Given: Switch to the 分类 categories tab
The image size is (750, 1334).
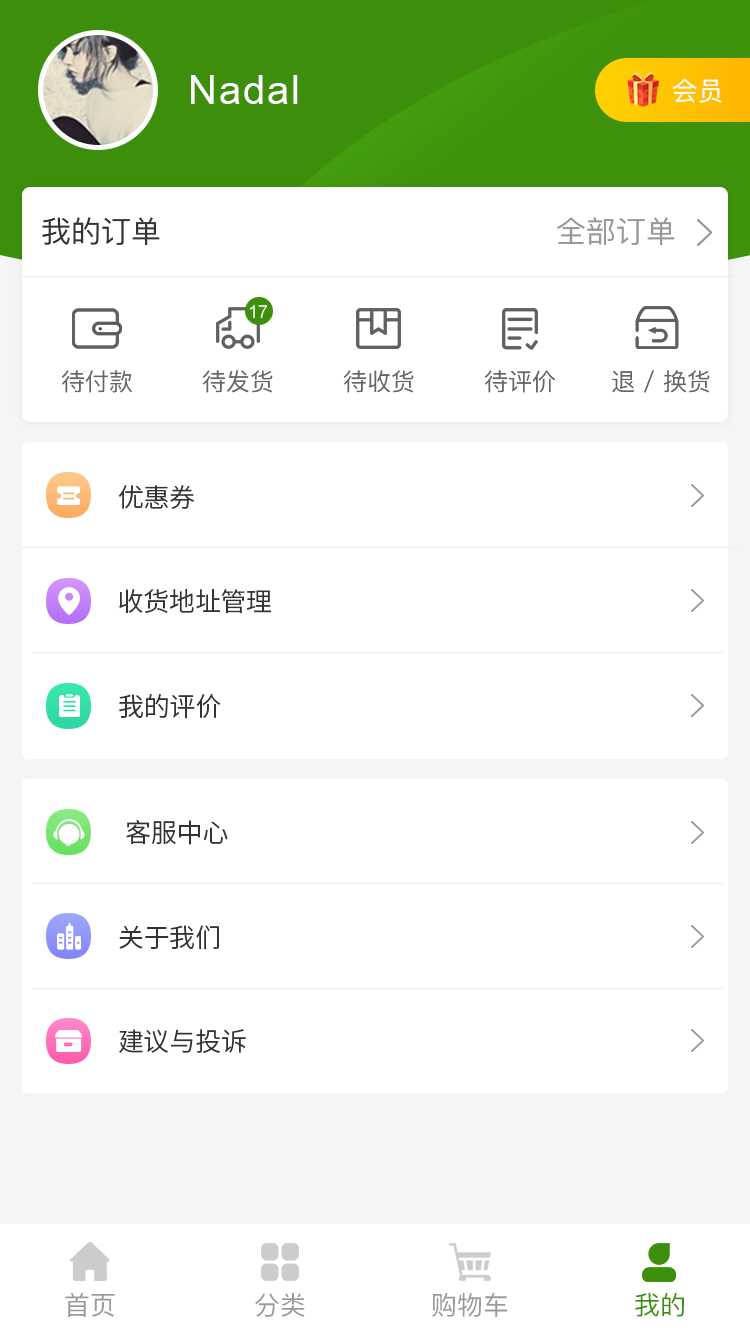Looking at the screenshot, I should click(x=280, y=1280).
